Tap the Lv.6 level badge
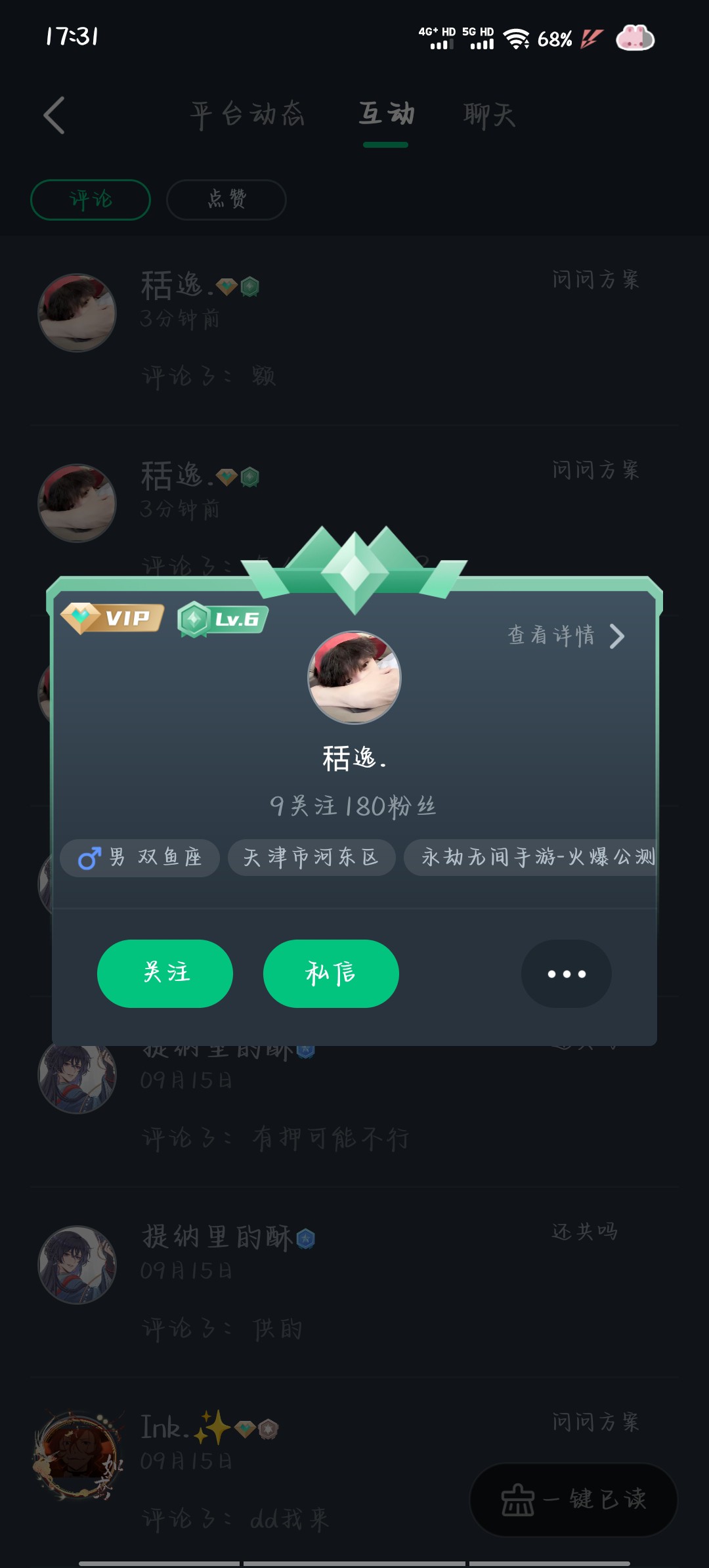 (223, 619)
